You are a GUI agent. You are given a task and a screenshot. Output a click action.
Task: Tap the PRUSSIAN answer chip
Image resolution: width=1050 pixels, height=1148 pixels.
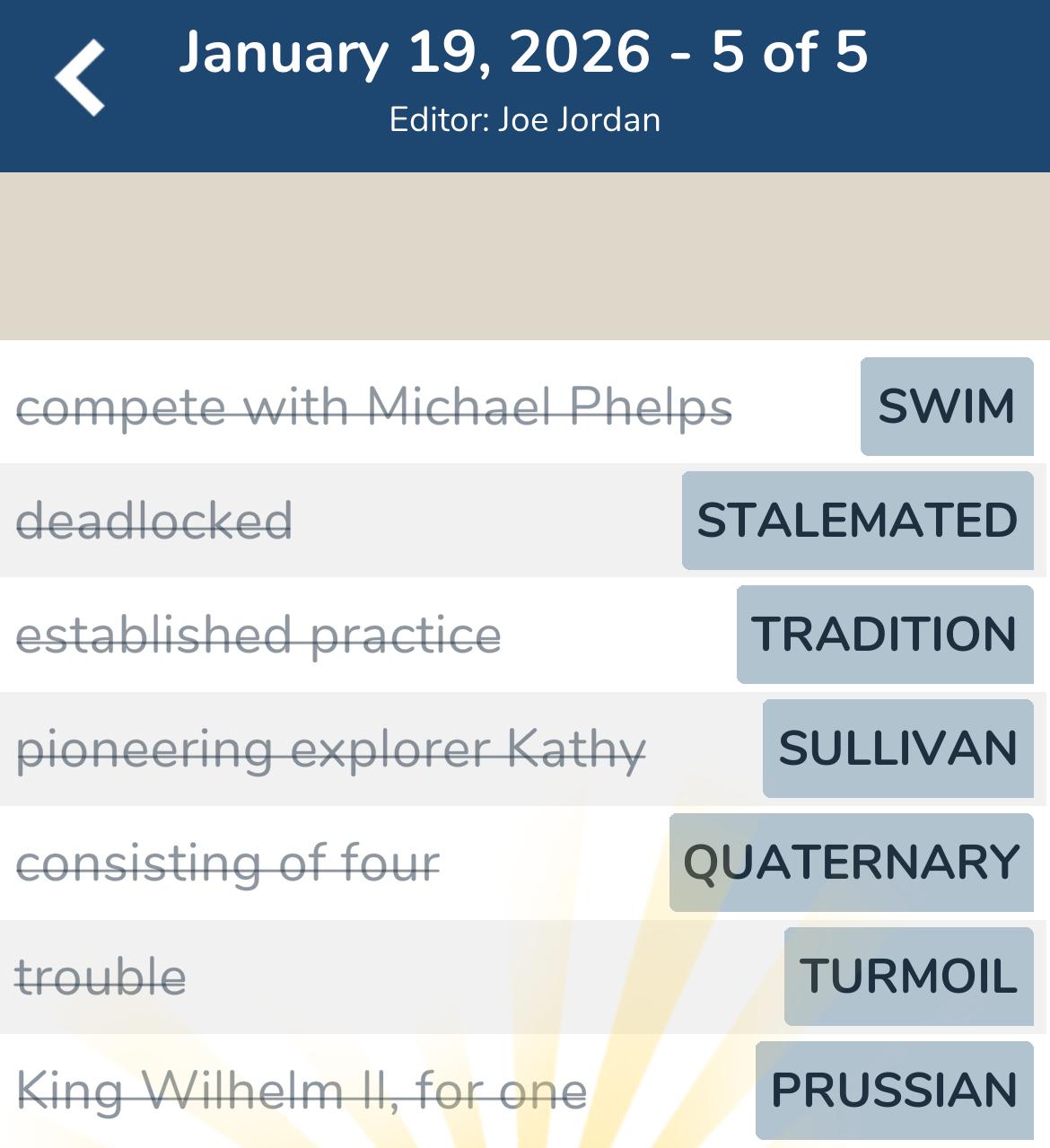coord(894,1091)
